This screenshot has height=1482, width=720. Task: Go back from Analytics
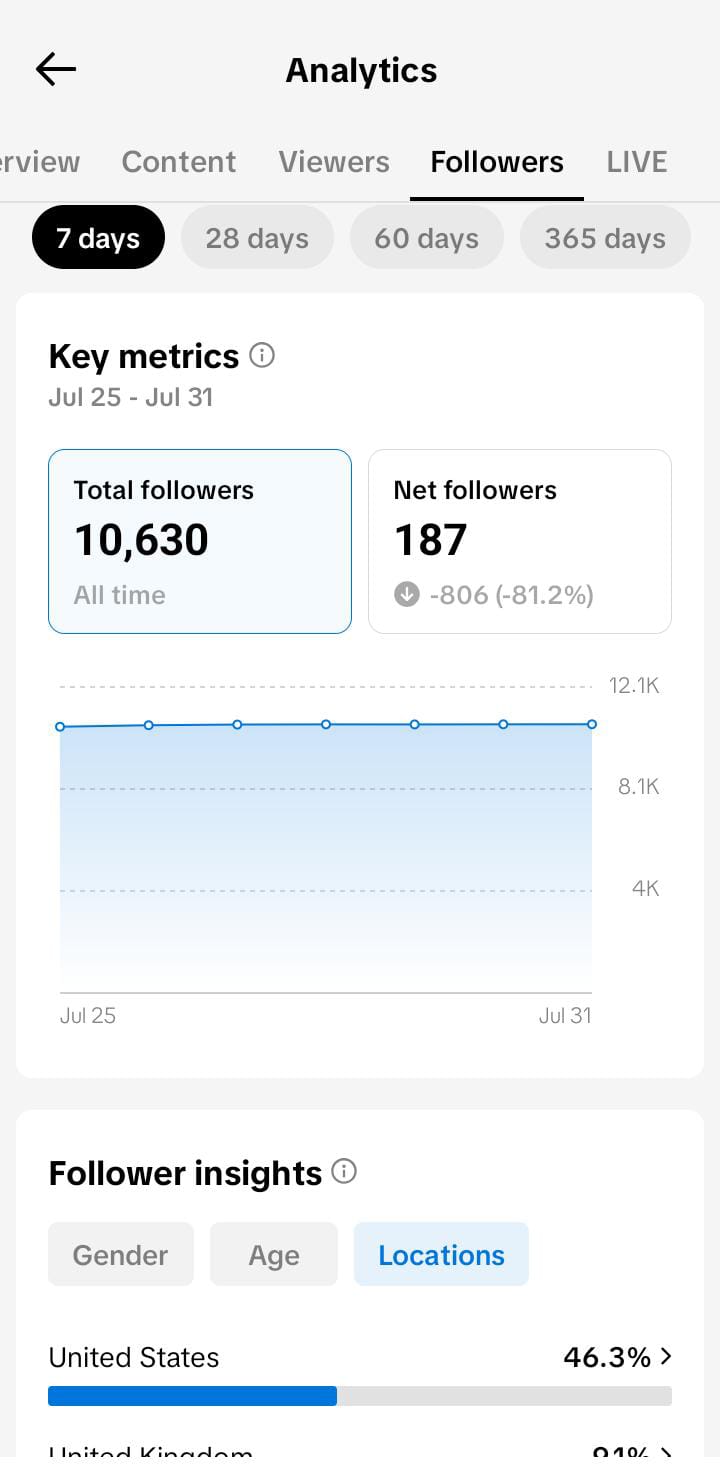pyautogui.click(x=56, y=69)
